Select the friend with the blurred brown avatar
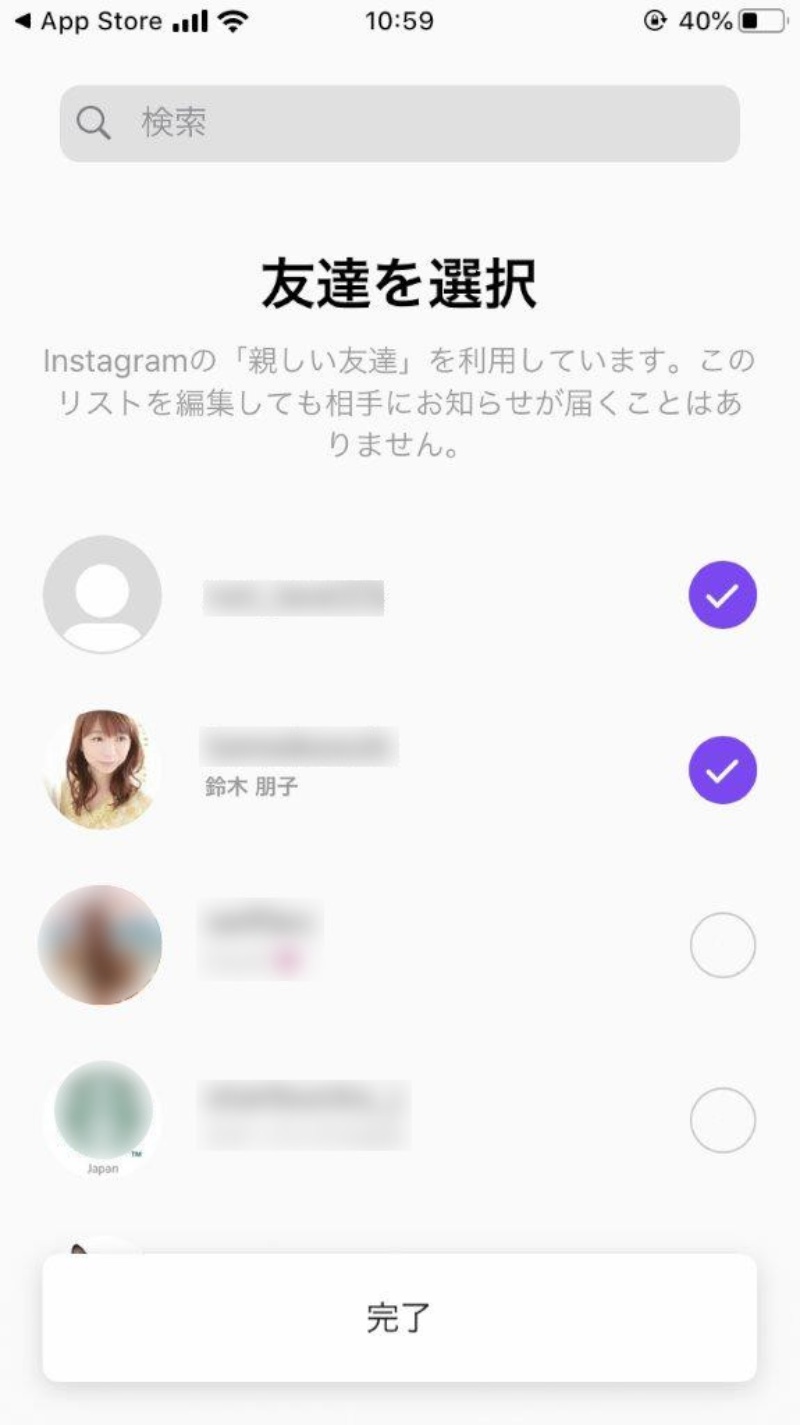This screenshot has height=1425, width=800. [722, 945]
